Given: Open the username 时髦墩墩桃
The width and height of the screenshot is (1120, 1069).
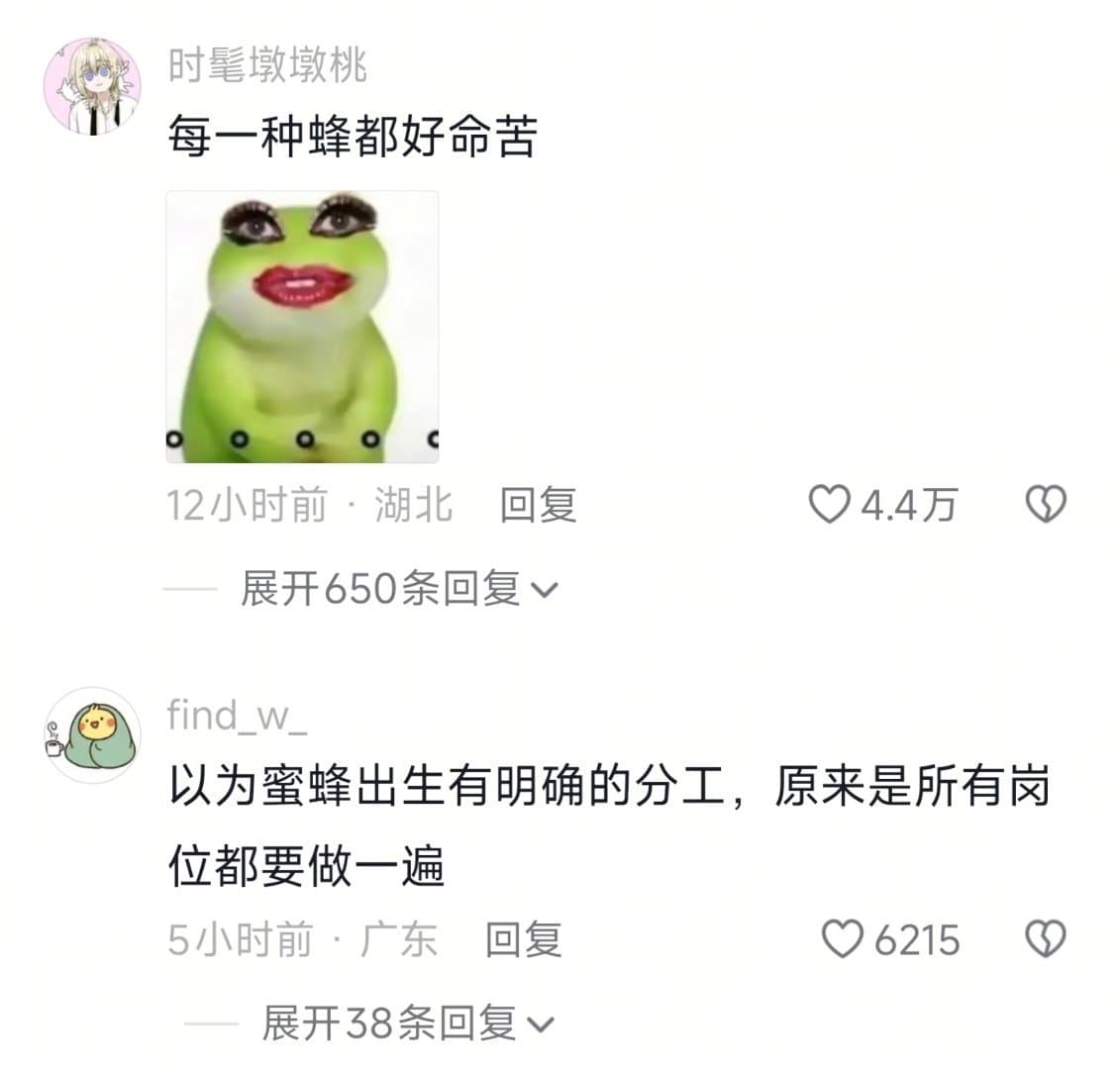Looking at the screenshot, I should pyautogui.click(x=267, y=66).
